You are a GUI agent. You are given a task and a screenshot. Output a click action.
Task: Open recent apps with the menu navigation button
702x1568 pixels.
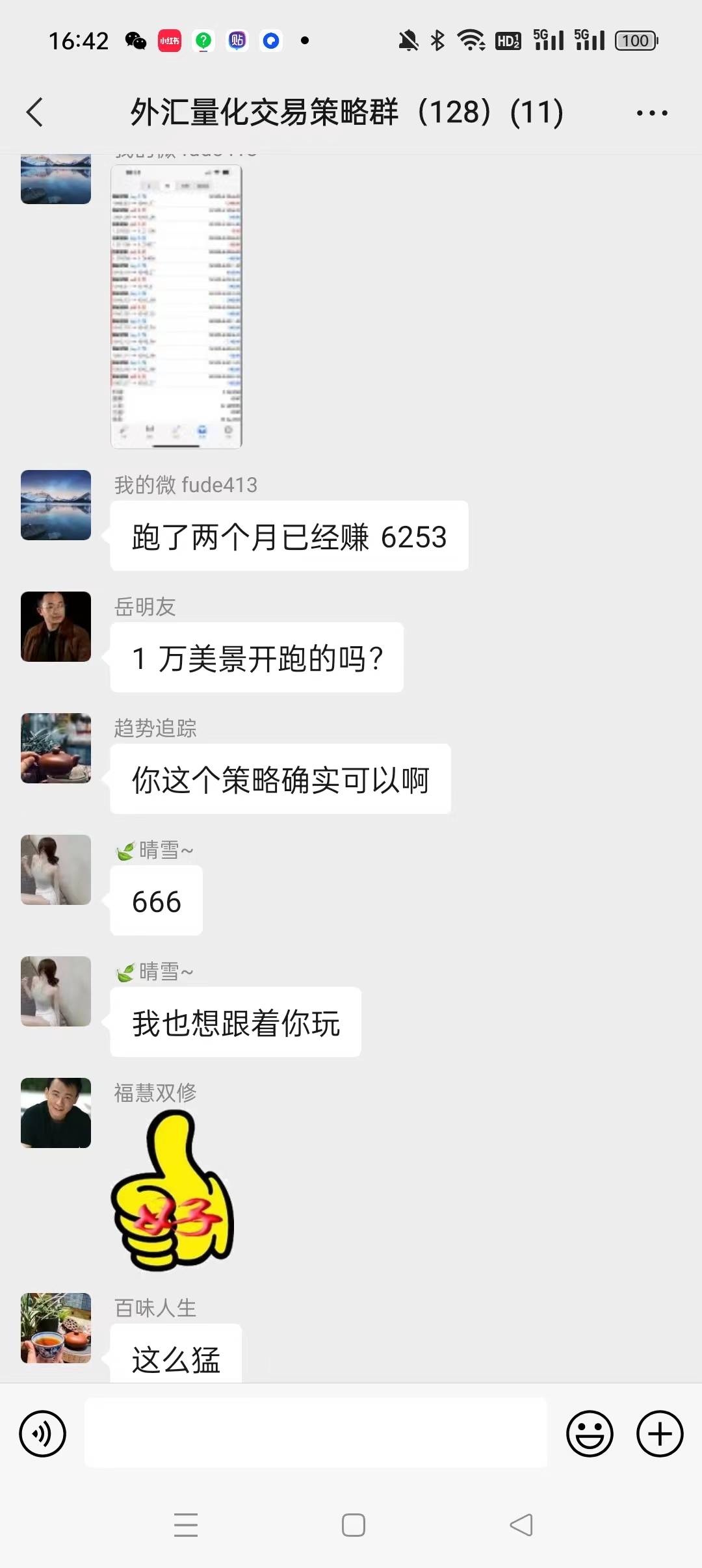pos(185,1524)
